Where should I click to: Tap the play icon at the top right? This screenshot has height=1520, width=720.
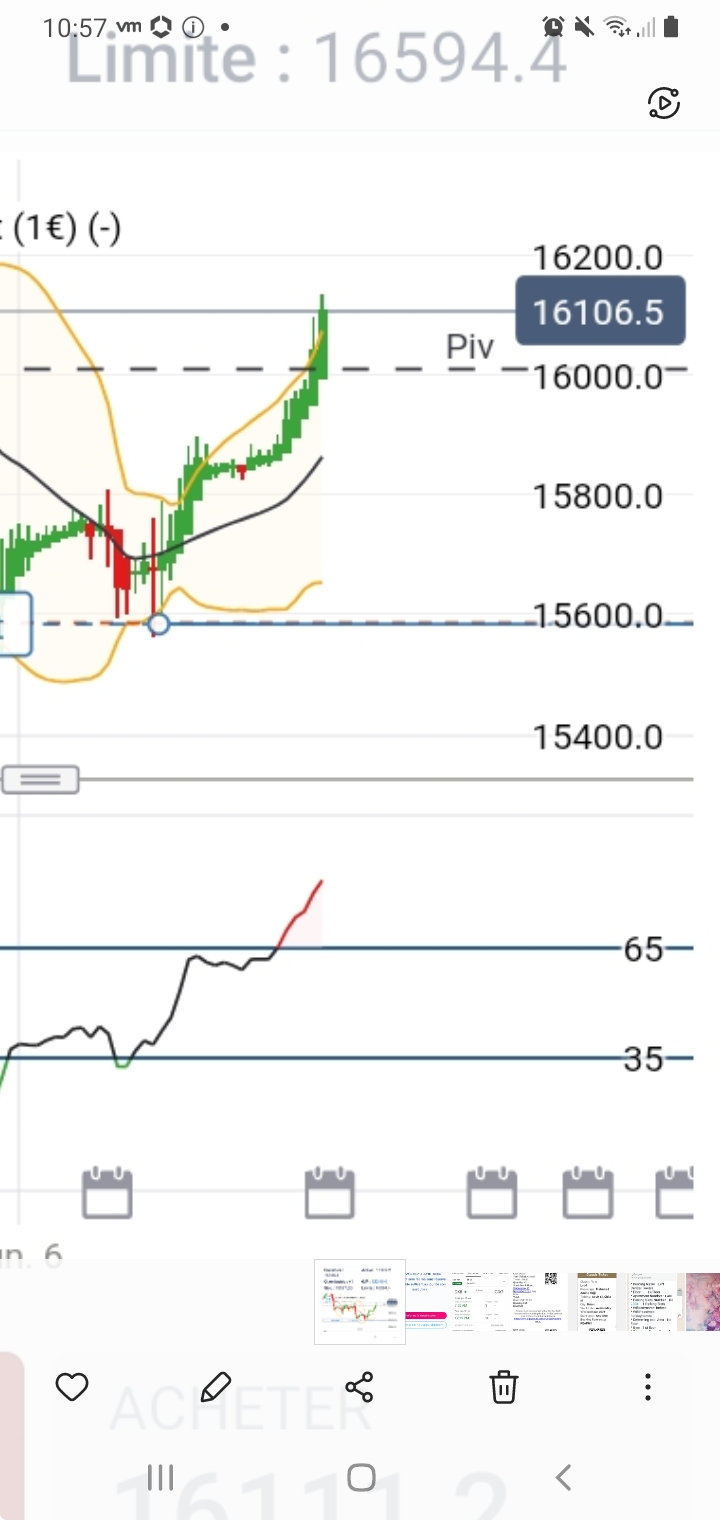[664, 102]
